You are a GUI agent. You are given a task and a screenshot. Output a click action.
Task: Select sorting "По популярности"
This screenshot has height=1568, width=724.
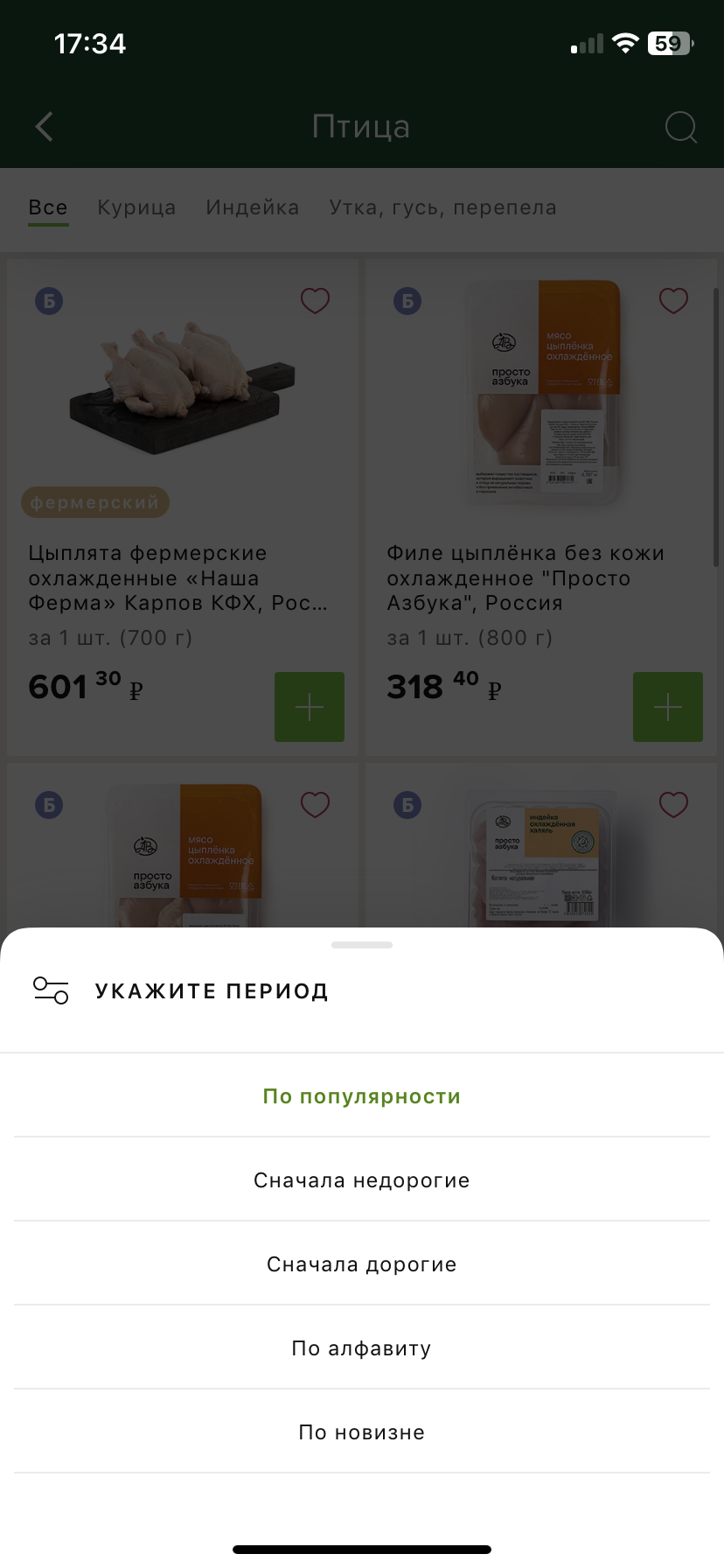362,1096
